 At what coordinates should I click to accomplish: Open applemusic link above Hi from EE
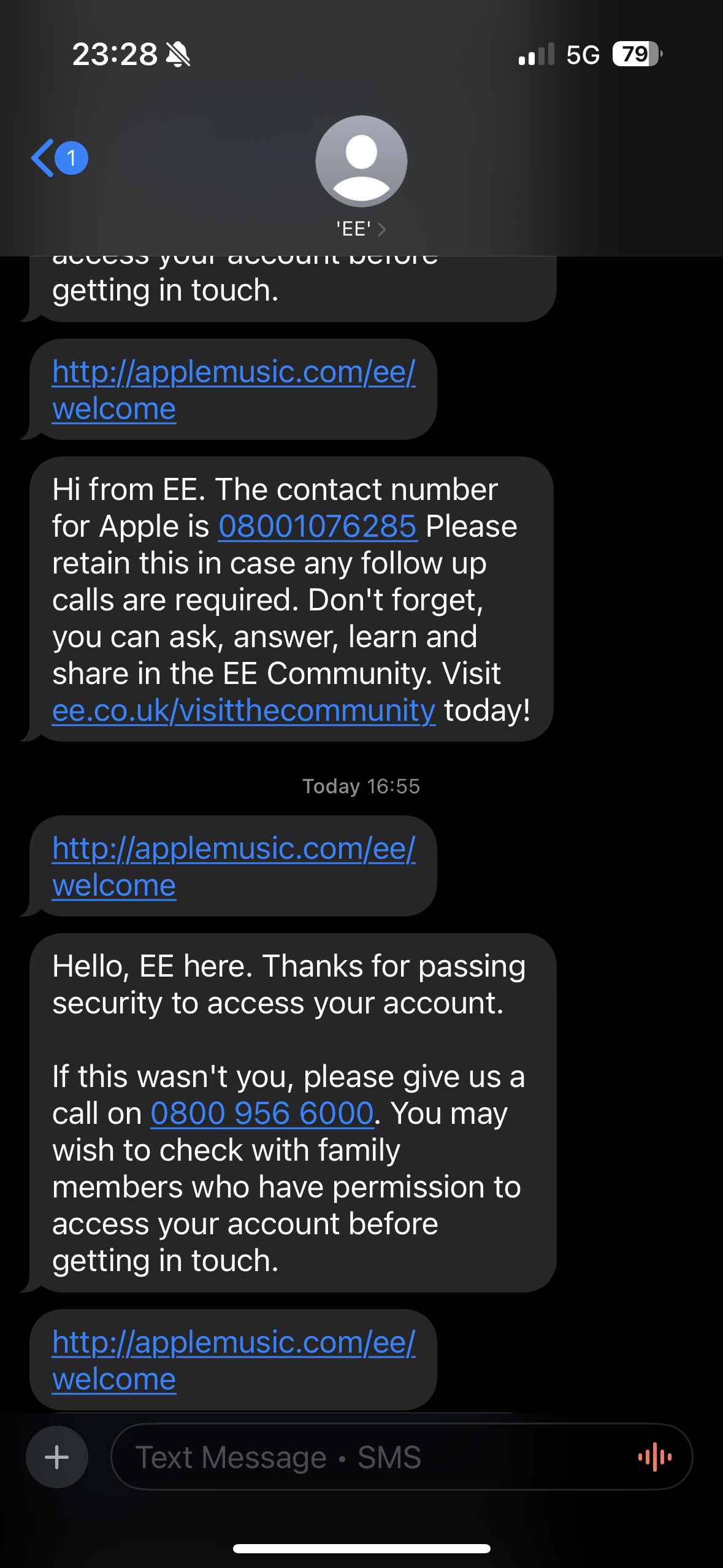point(233,390)
